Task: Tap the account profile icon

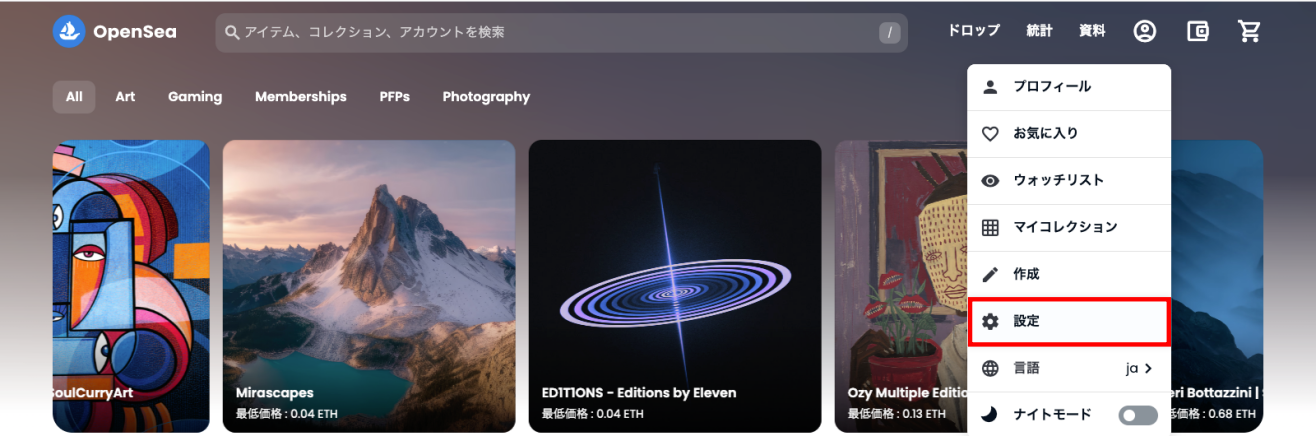Action: point(1144,31)
